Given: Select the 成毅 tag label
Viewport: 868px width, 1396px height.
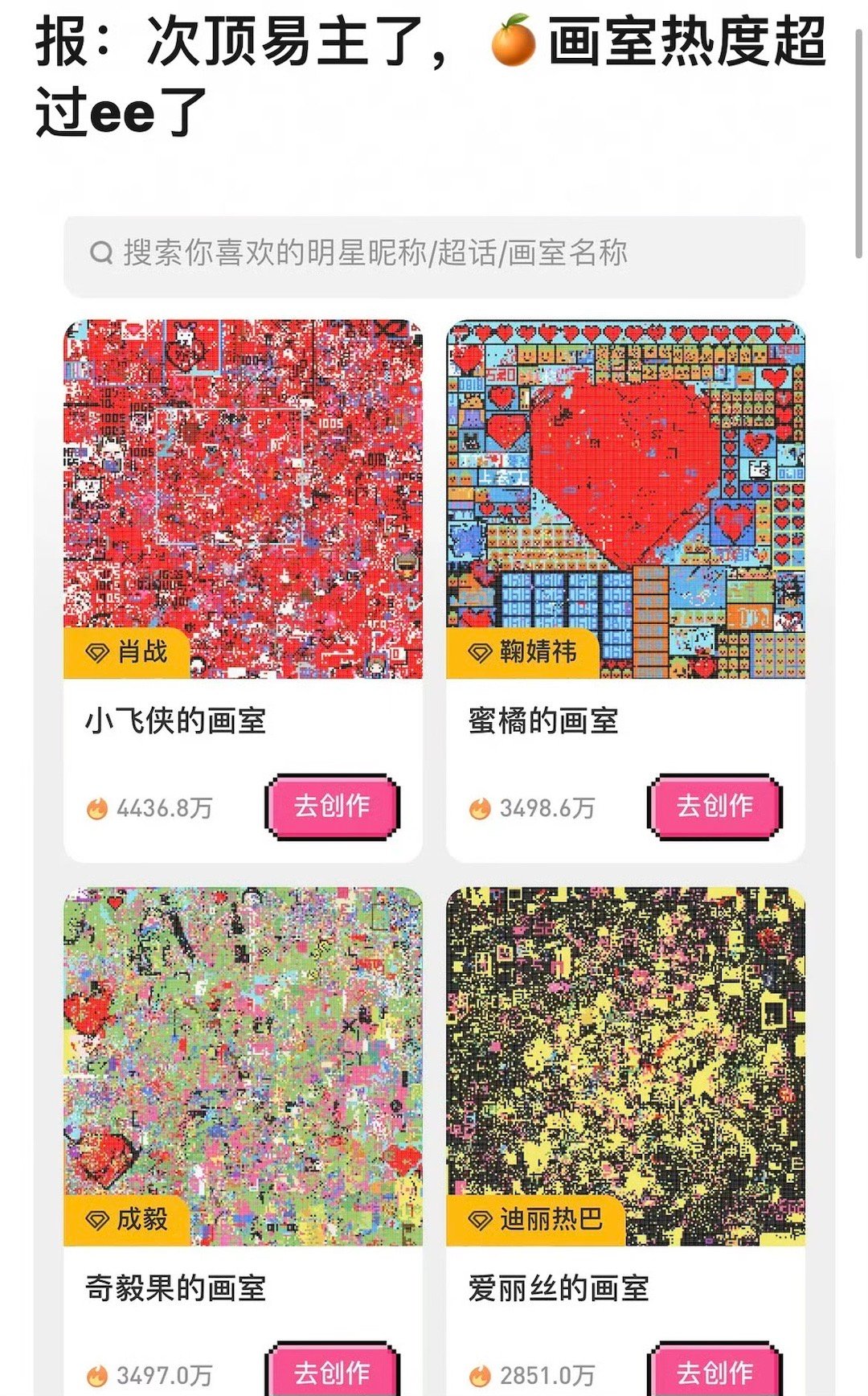Looking at the screenshot, I should coord(143,1219).
